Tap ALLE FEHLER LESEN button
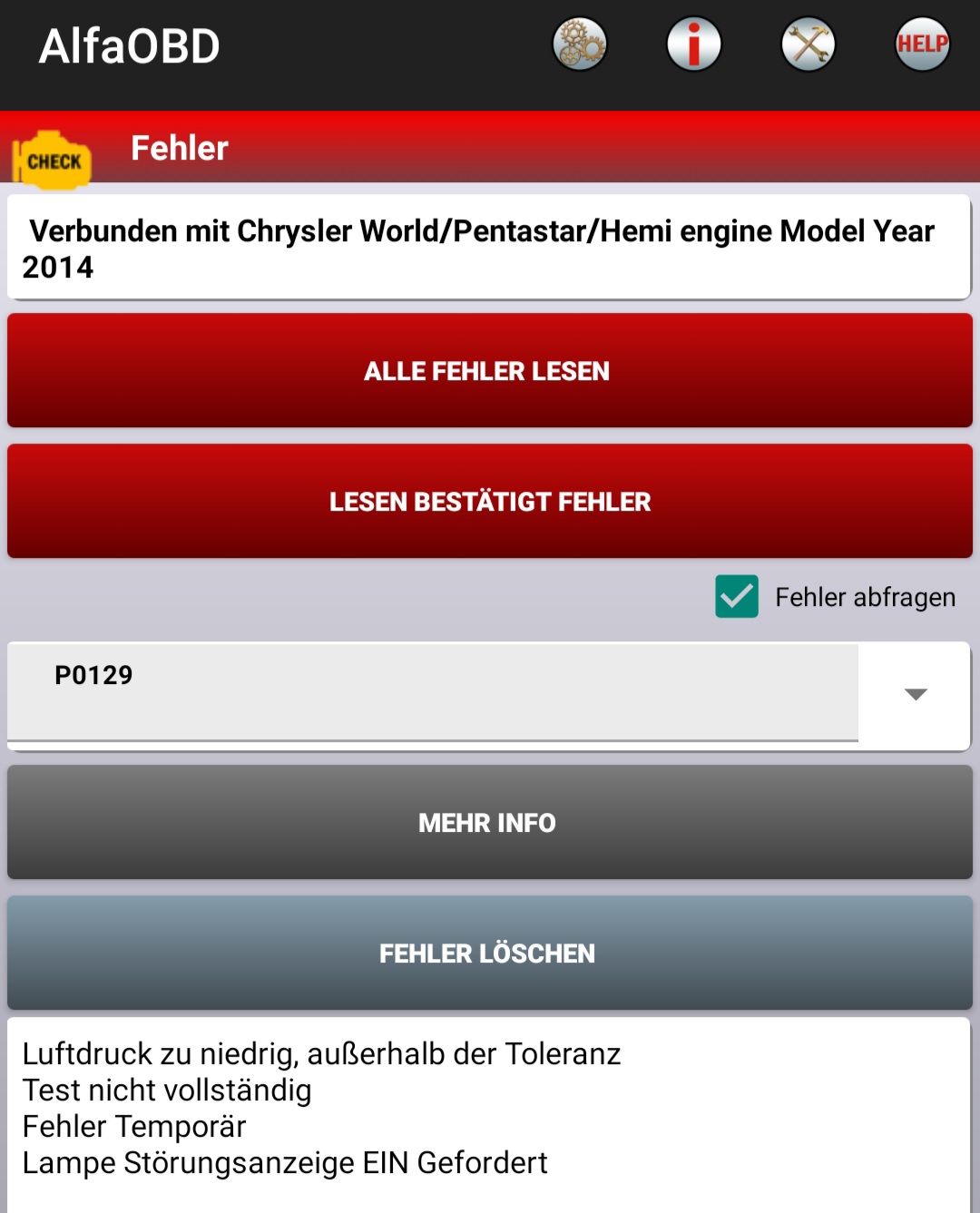Image resolution: width=980 pixels, height=1213 pixels. click(489, 370)
